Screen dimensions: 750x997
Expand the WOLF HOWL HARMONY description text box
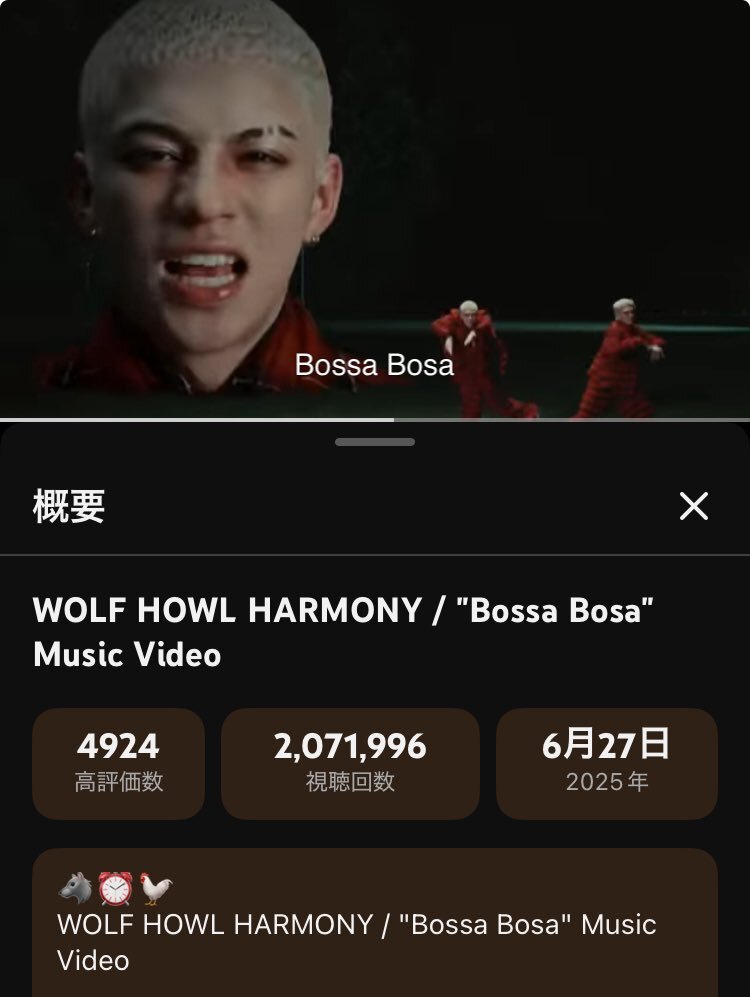pyautogui.click(x=375, y=923)
